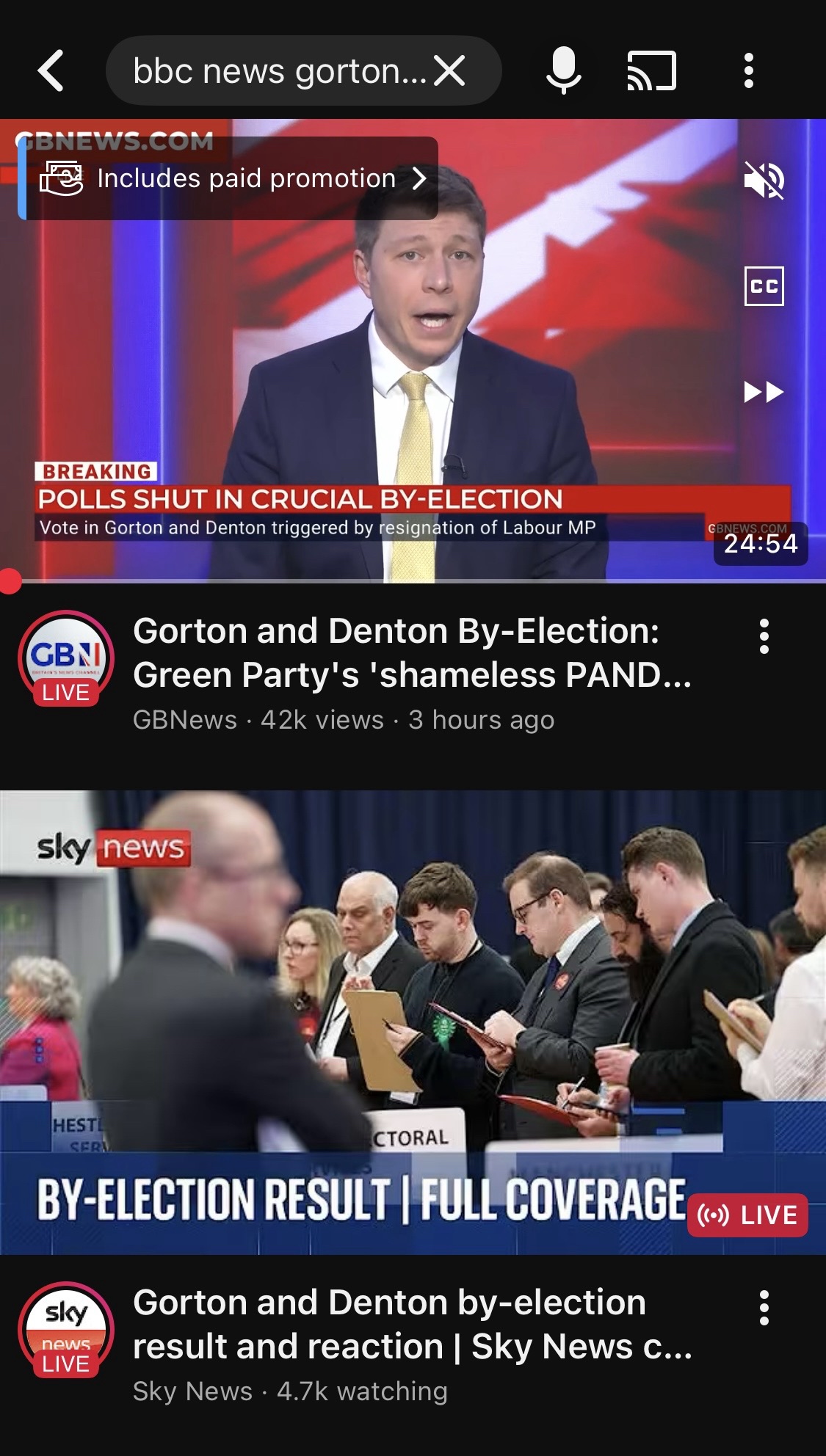Edit the 'bbc news gorton' search query
Image resolution: width=826 pixels, height=1456 pixels.
tap(278, 71)
